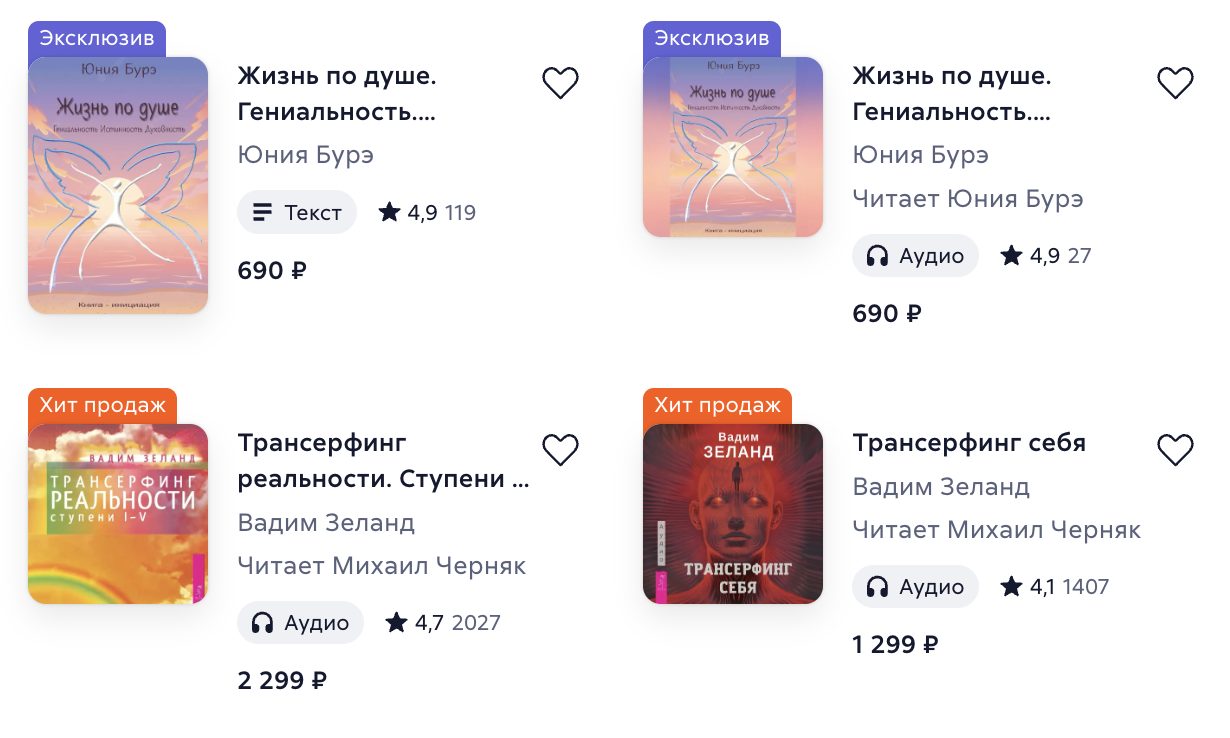Open the Трансерфинг себя title link
The width and height of the screenshot is (1230, 738).
coord(968,442)
